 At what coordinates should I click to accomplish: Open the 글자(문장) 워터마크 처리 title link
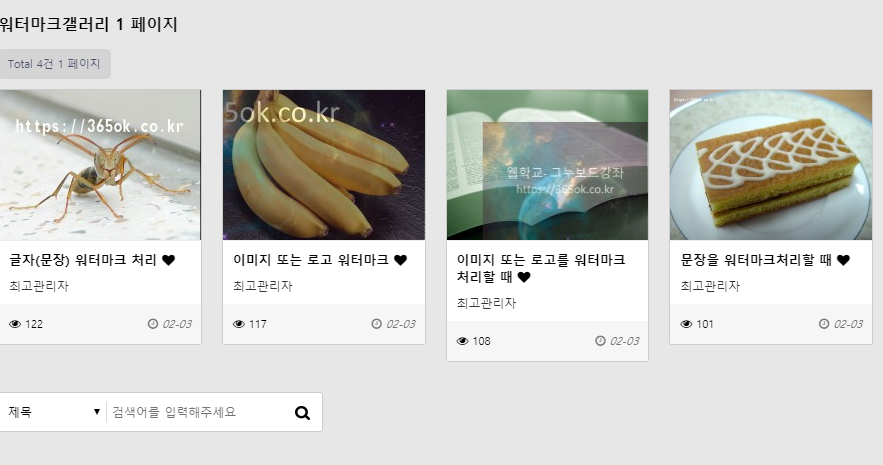(x=85, y=260)
